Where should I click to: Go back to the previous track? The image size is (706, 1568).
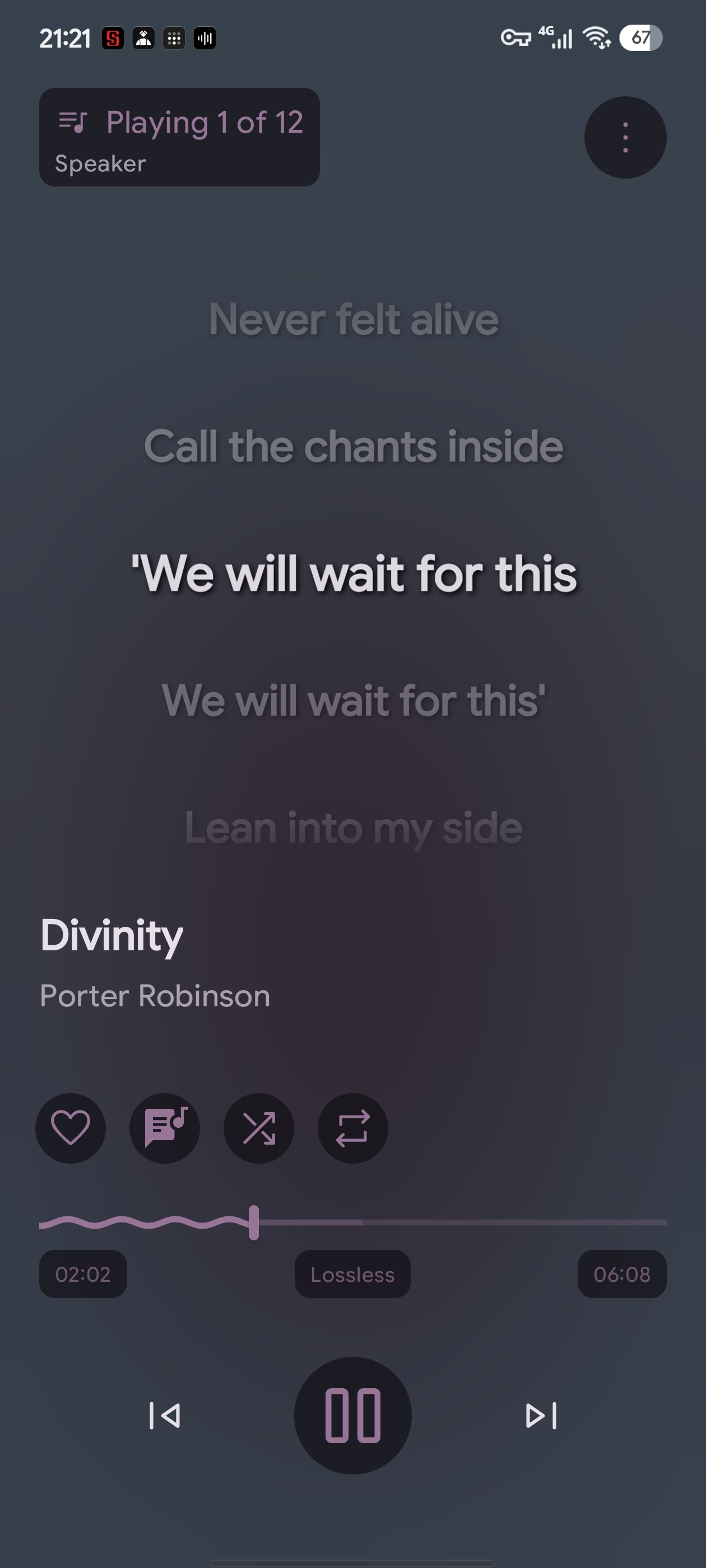(165, 1415)
